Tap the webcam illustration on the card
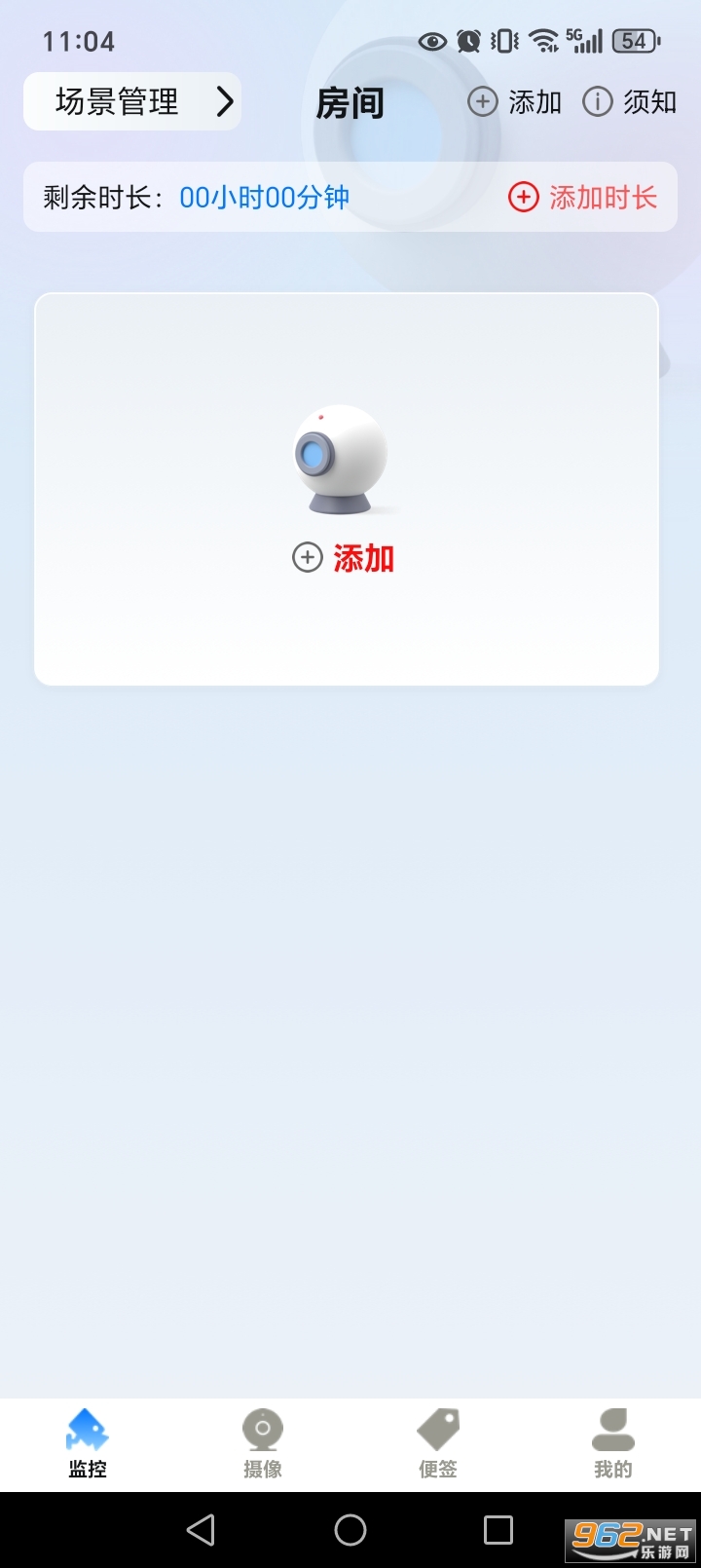 pyautogui.click(x=343, y=460)
